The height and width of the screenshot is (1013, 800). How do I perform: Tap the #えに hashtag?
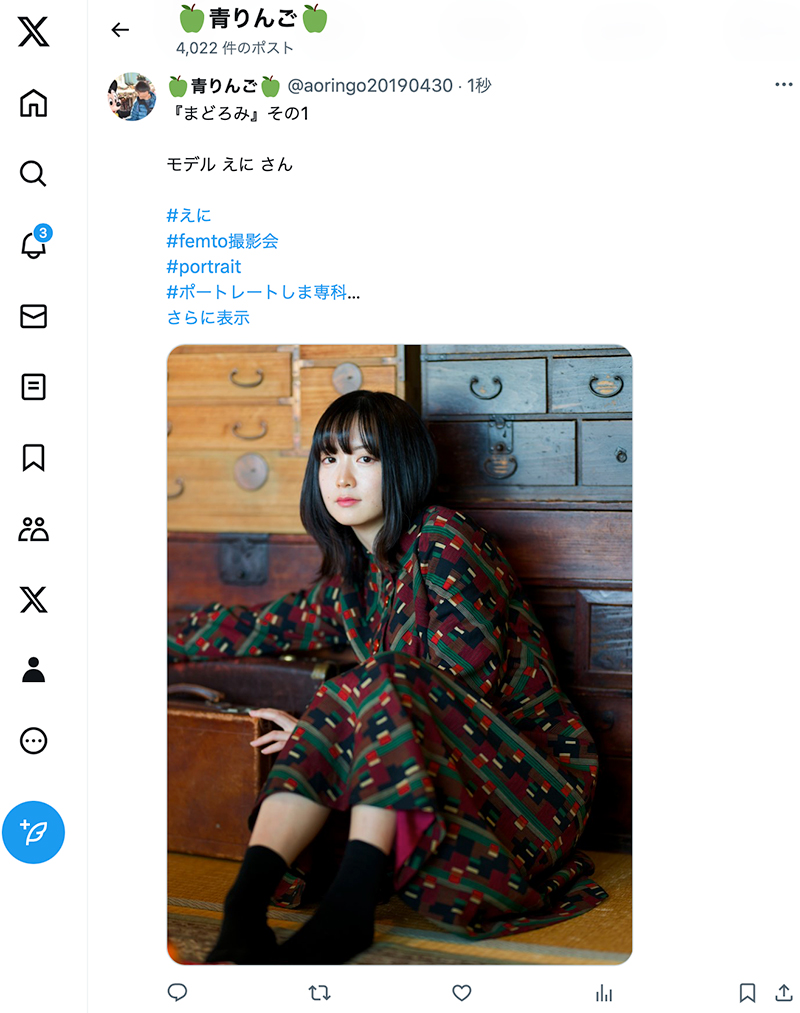[189, 215]
